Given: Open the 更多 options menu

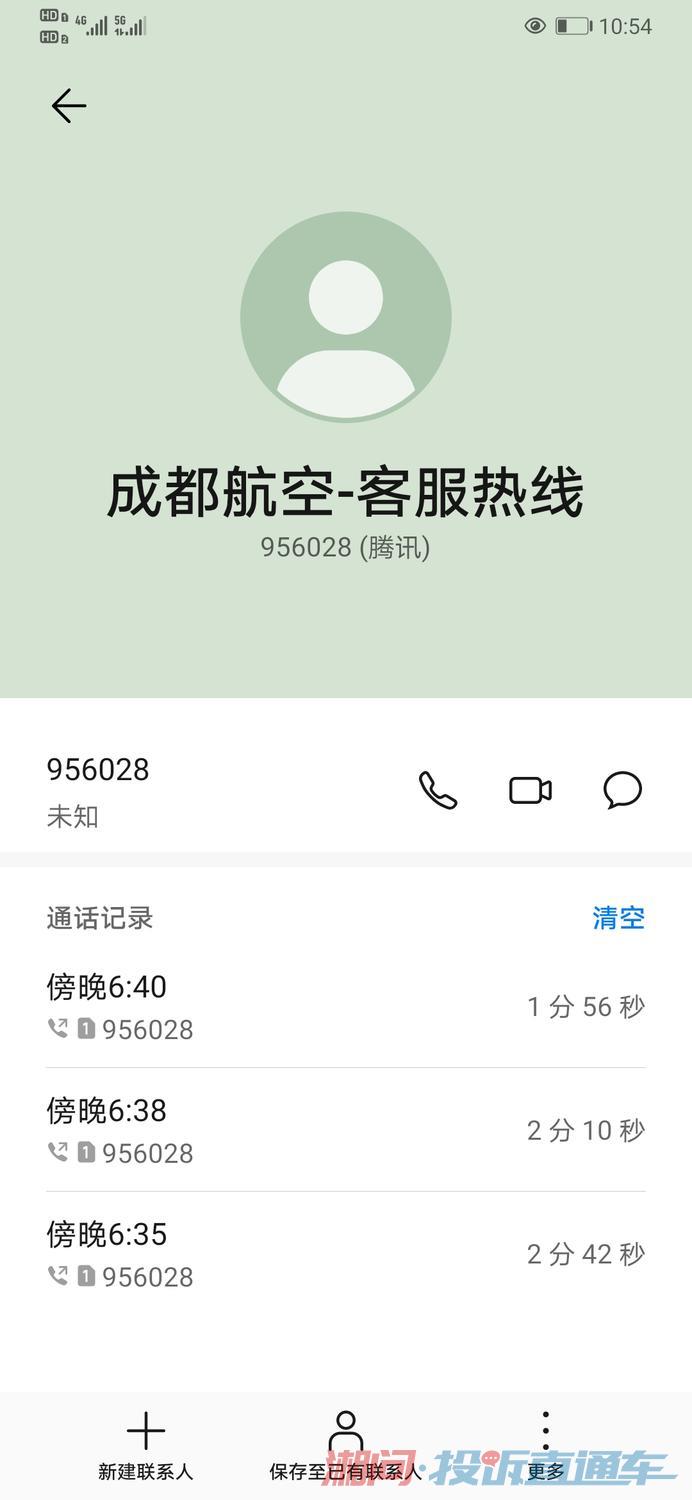Looking at the screenshot, I should coord(546,1446).
